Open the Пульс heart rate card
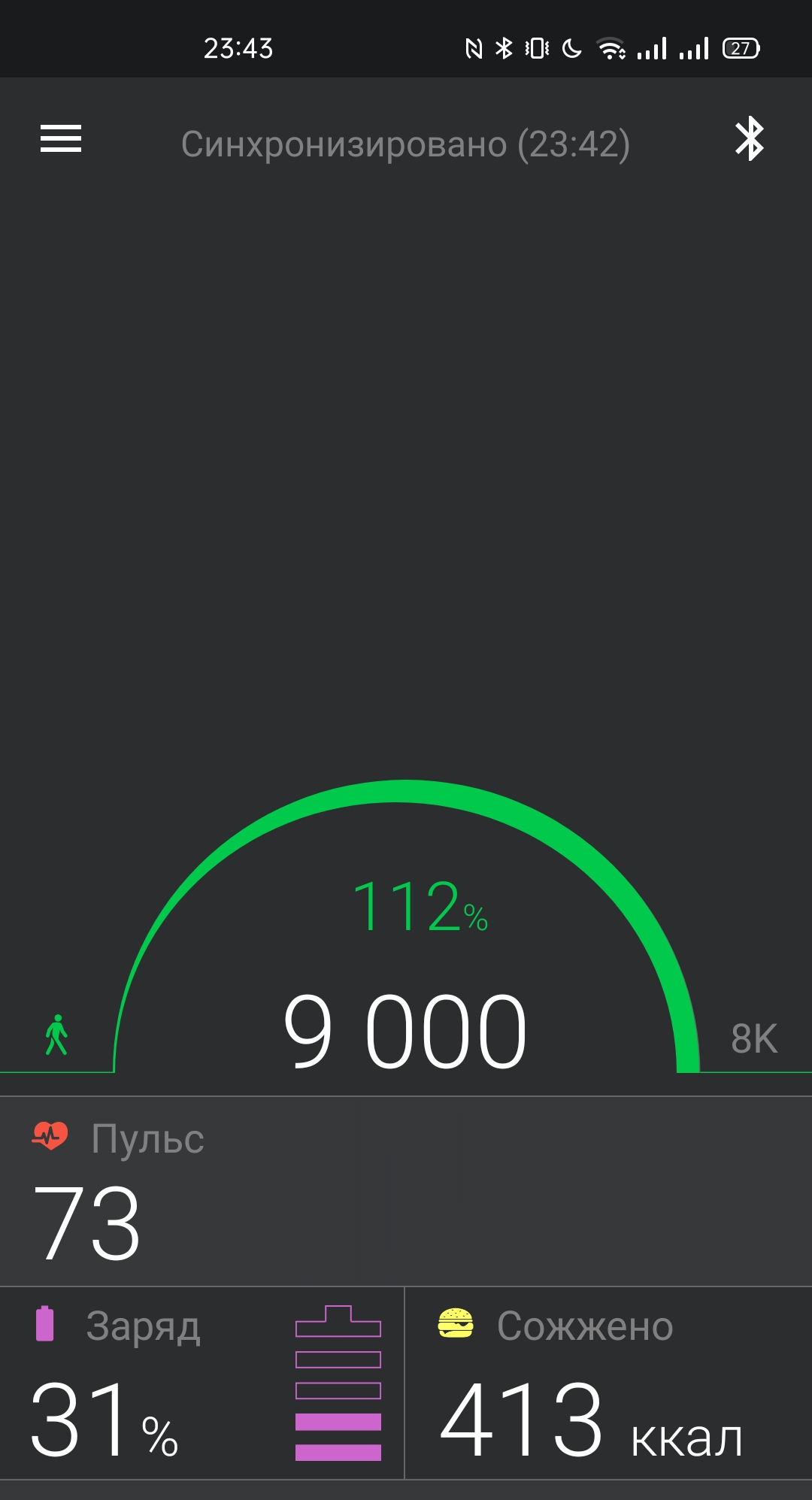The height and width of the screenshot is (1500, 812). coord(406,1191)
